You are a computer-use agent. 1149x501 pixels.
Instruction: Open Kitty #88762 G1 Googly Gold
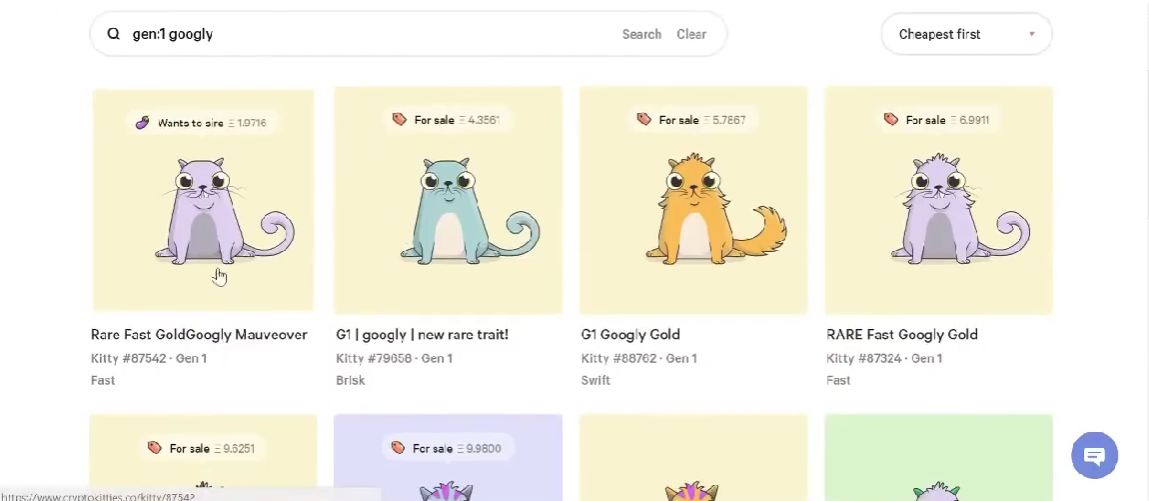pyautogui.click(x=693, y=200)
